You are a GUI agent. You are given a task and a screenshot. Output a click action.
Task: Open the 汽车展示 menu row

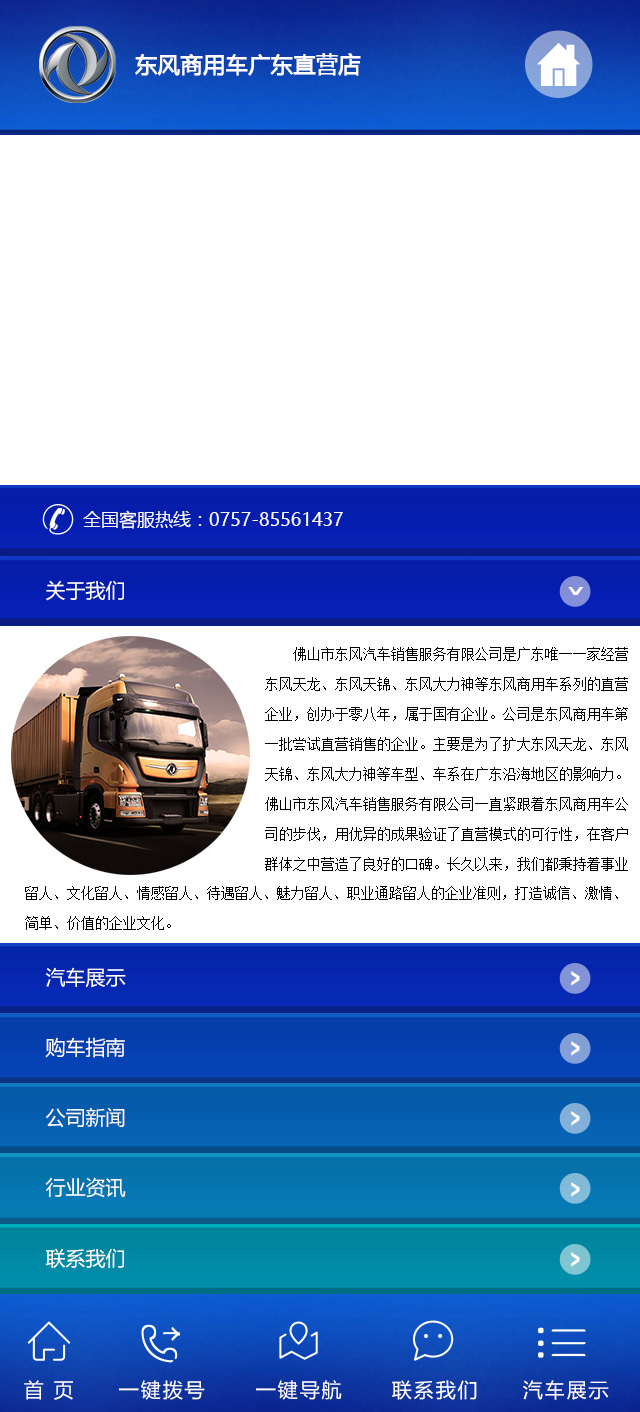(320, 978)
